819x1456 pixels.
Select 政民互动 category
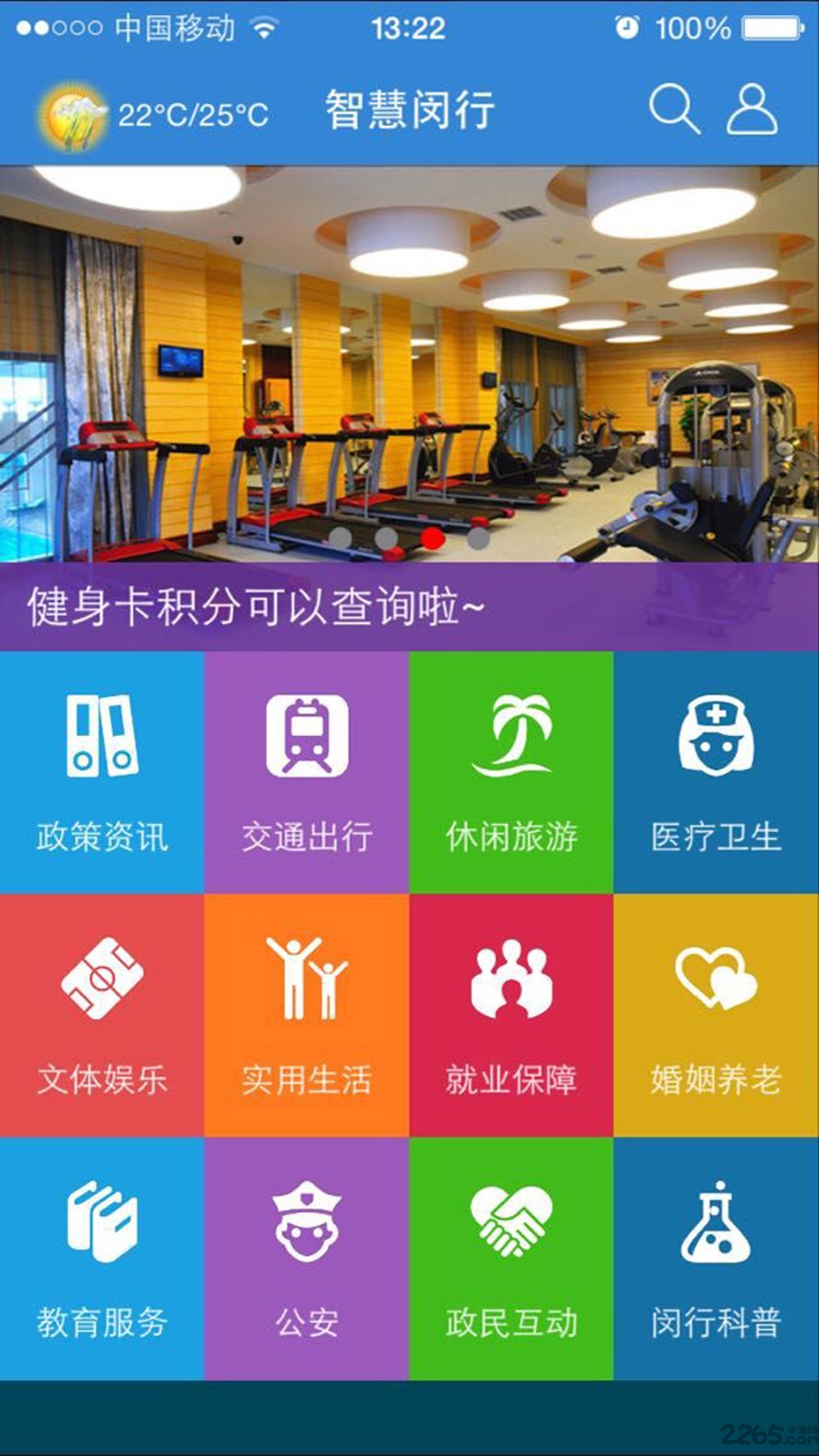[x=511, y=1258]
